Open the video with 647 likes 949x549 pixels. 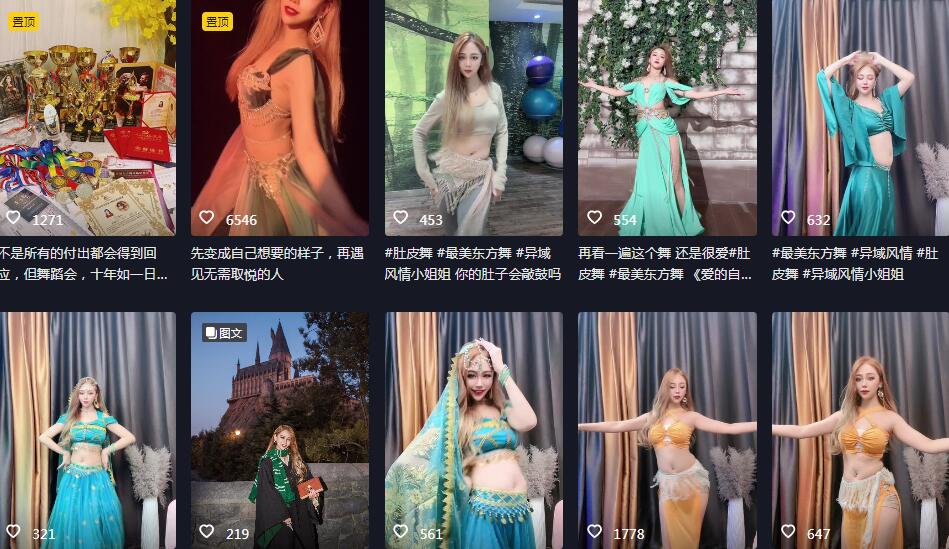click(x=860, y=430)
